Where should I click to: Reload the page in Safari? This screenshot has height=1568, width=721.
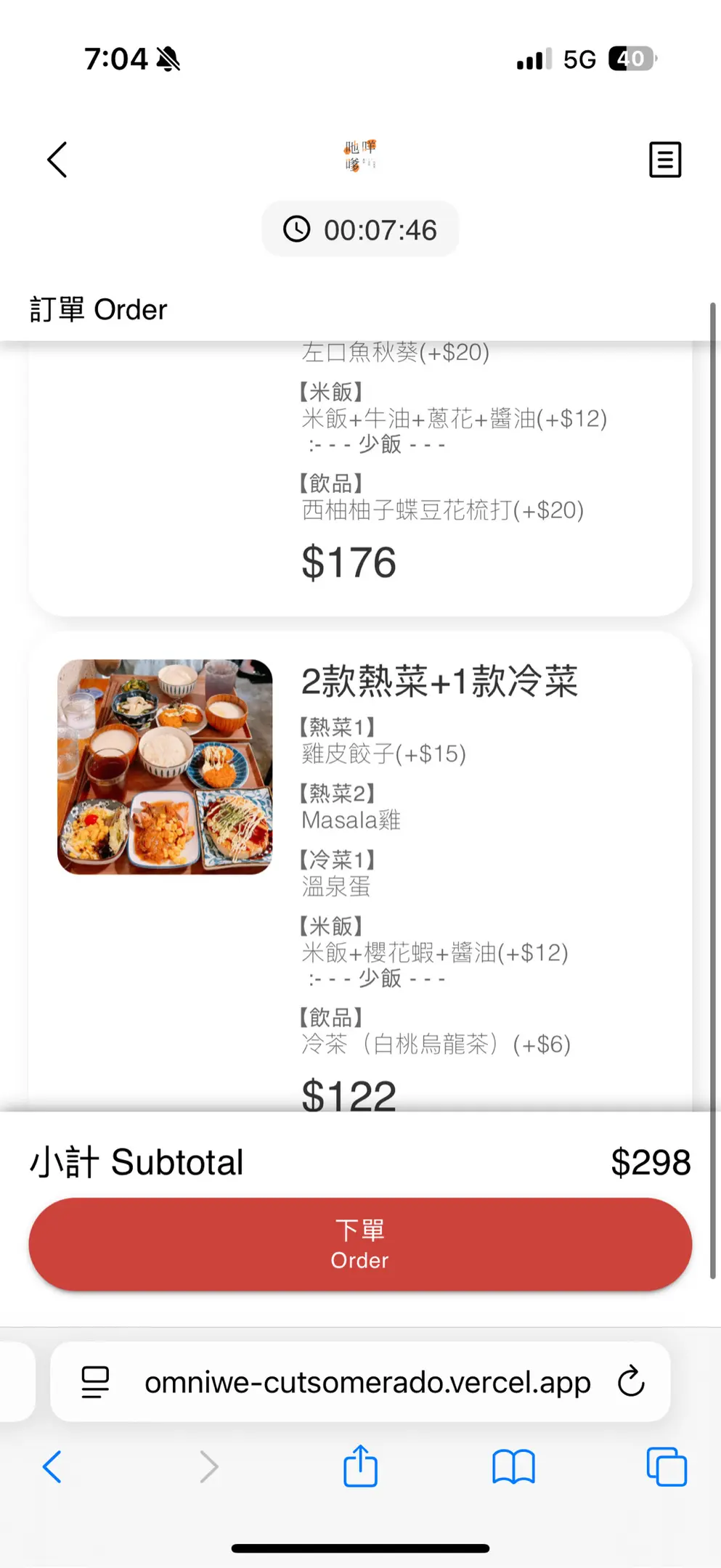(x=631, y=1381)
